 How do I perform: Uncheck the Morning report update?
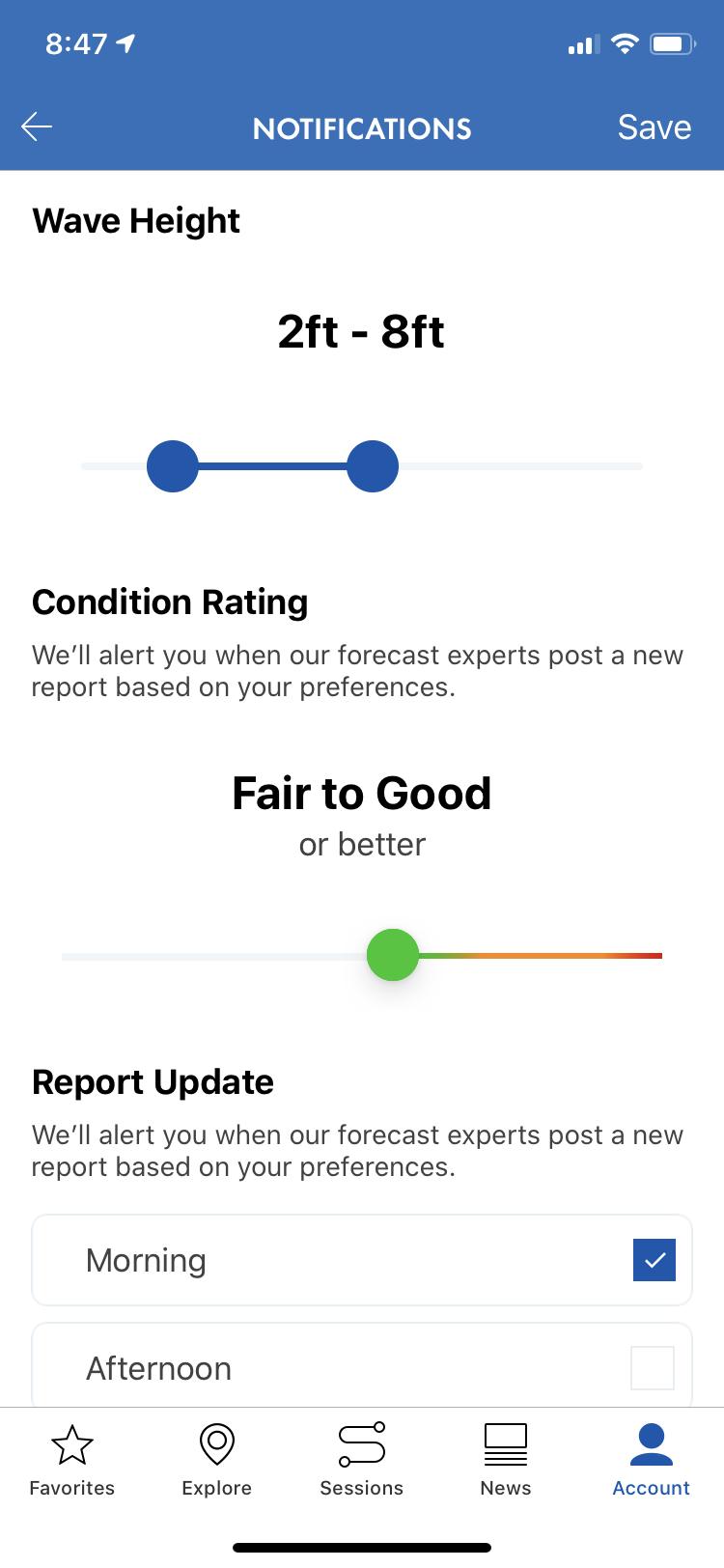tap(654, 1260)
